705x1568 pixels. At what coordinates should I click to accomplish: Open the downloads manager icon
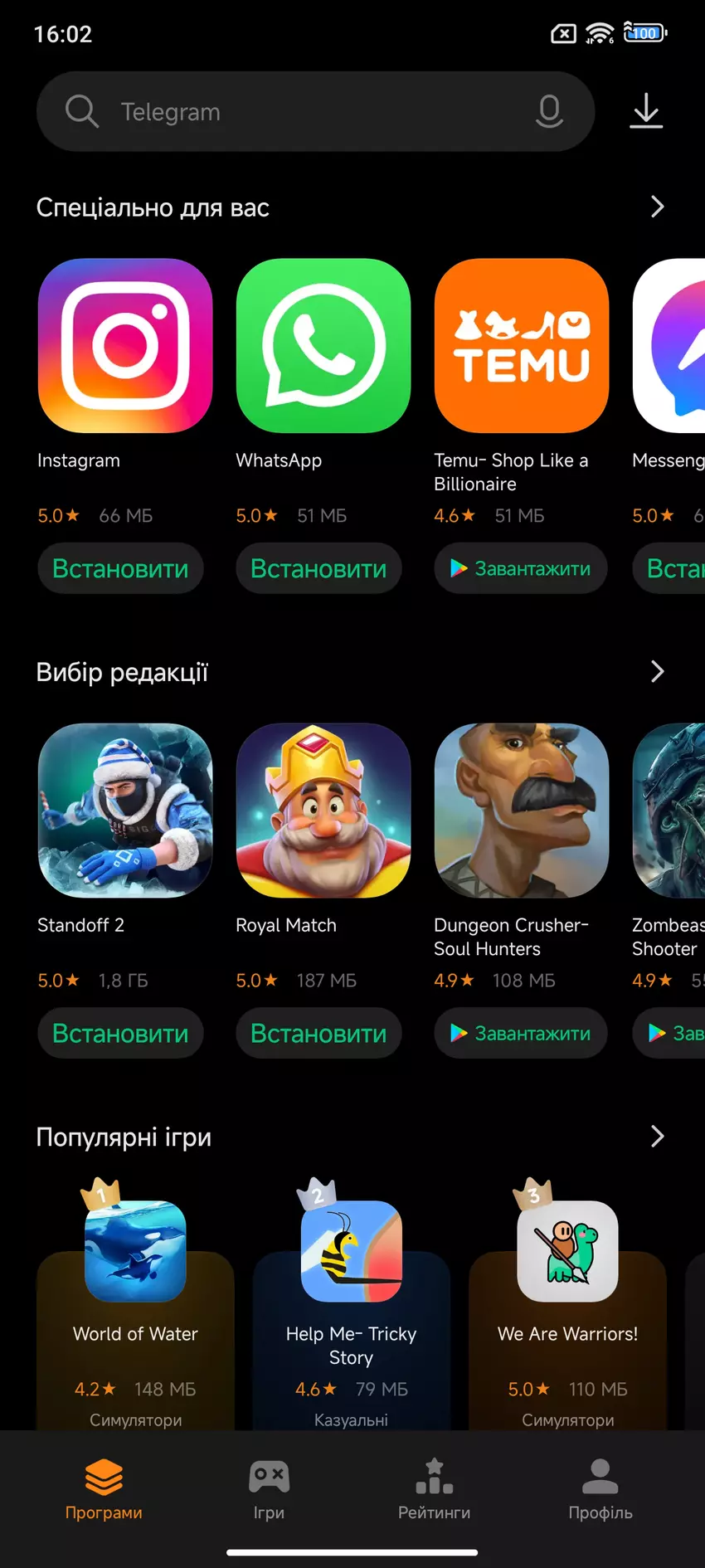click(646, 111)
